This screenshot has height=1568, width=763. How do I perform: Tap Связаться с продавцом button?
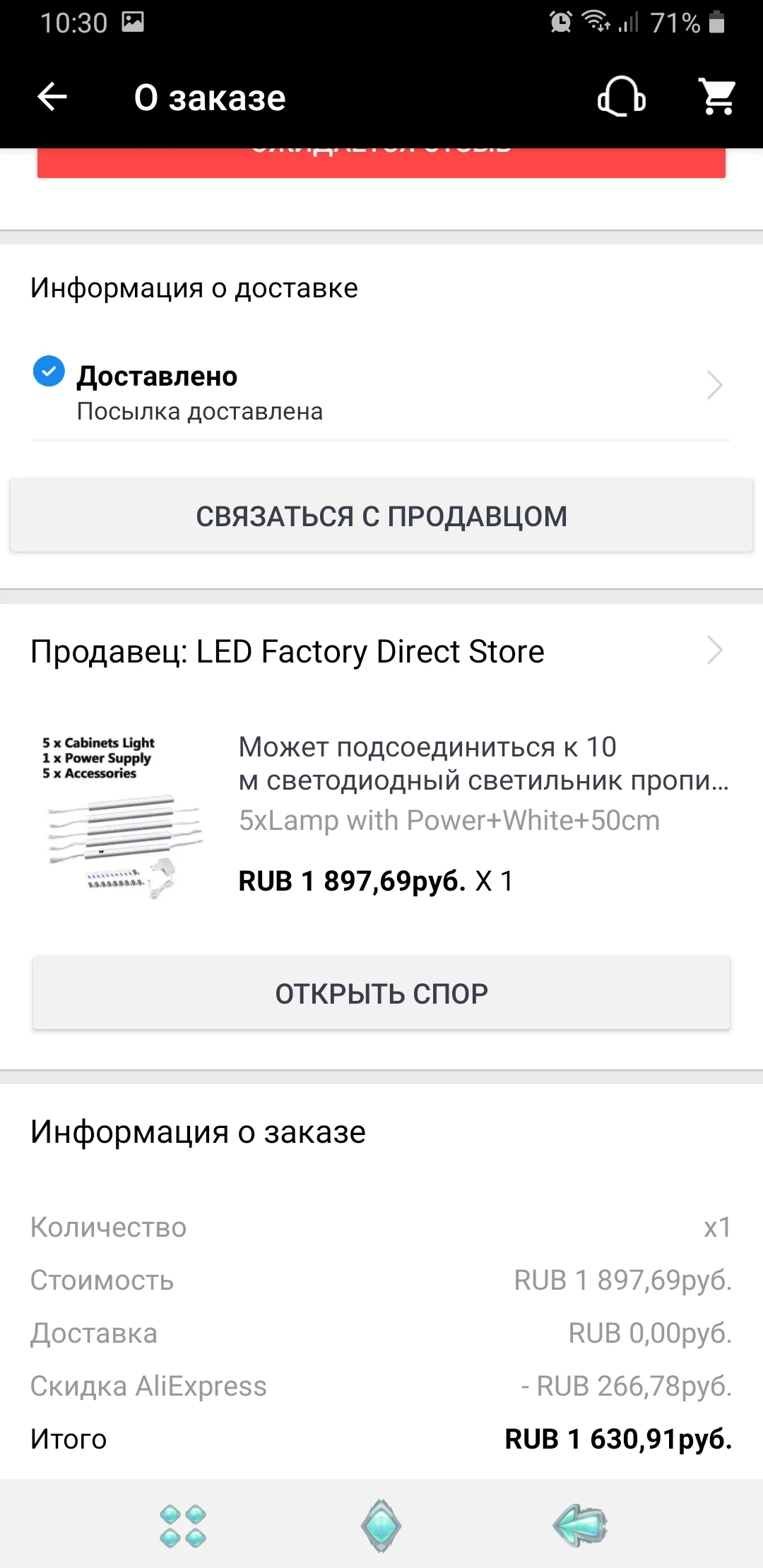tap(381, 516)
